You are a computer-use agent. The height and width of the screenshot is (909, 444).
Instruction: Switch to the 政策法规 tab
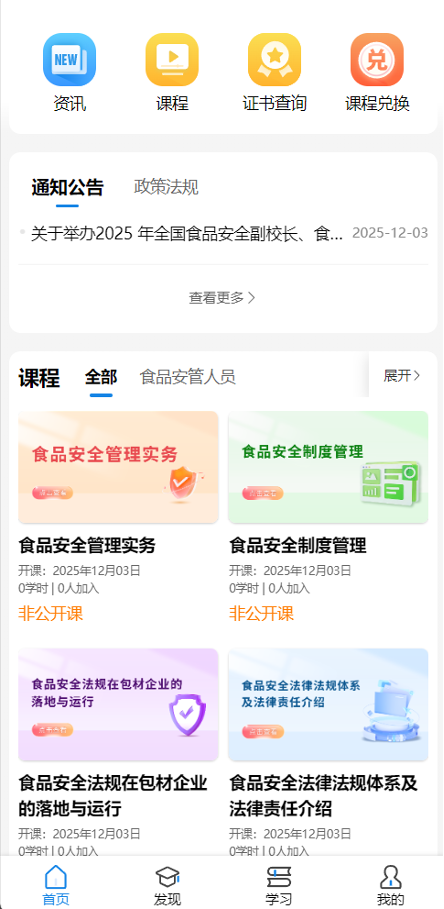pos(166,187)
